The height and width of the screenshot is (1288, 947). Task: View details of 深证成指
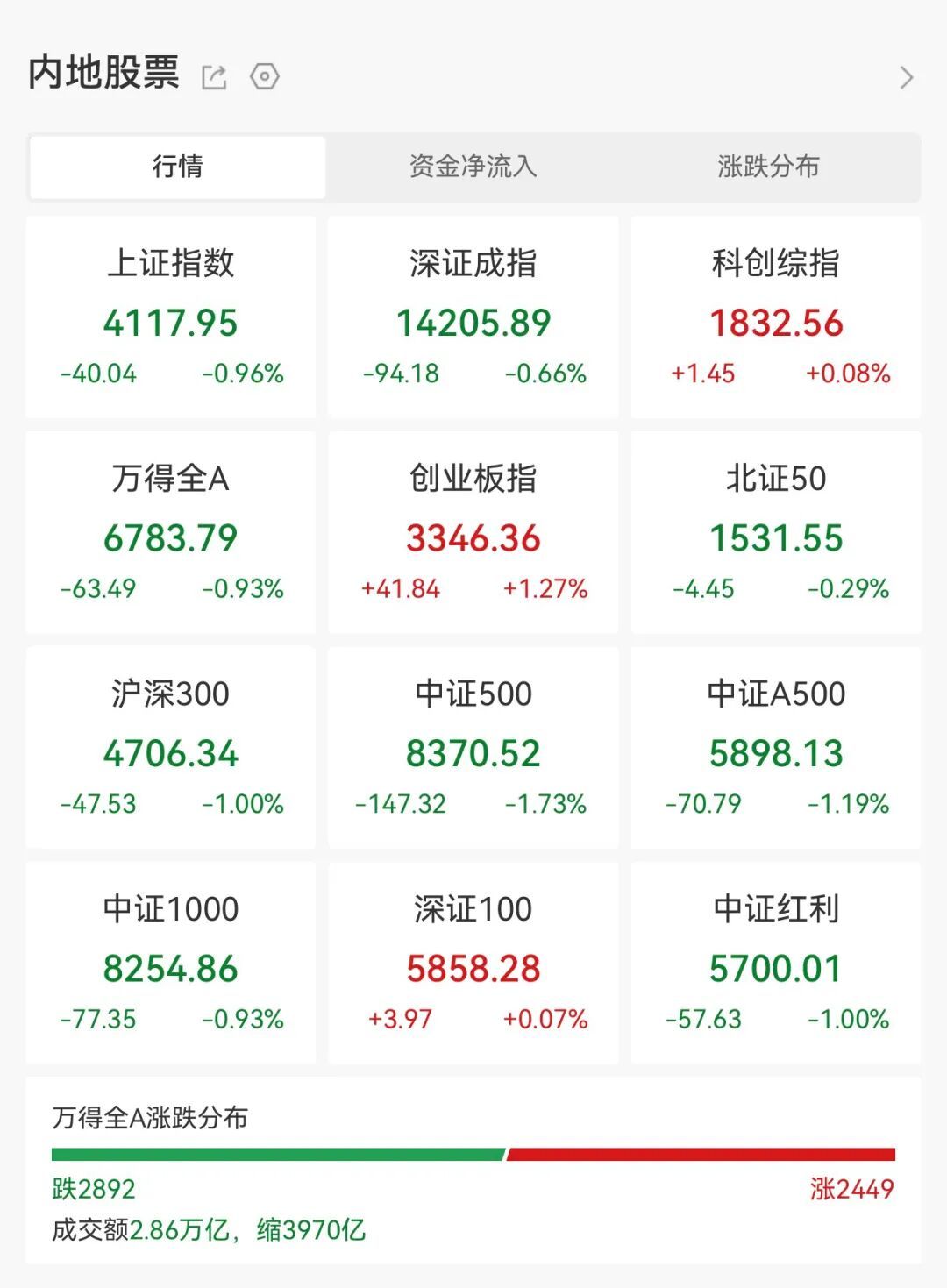(473, 316)
